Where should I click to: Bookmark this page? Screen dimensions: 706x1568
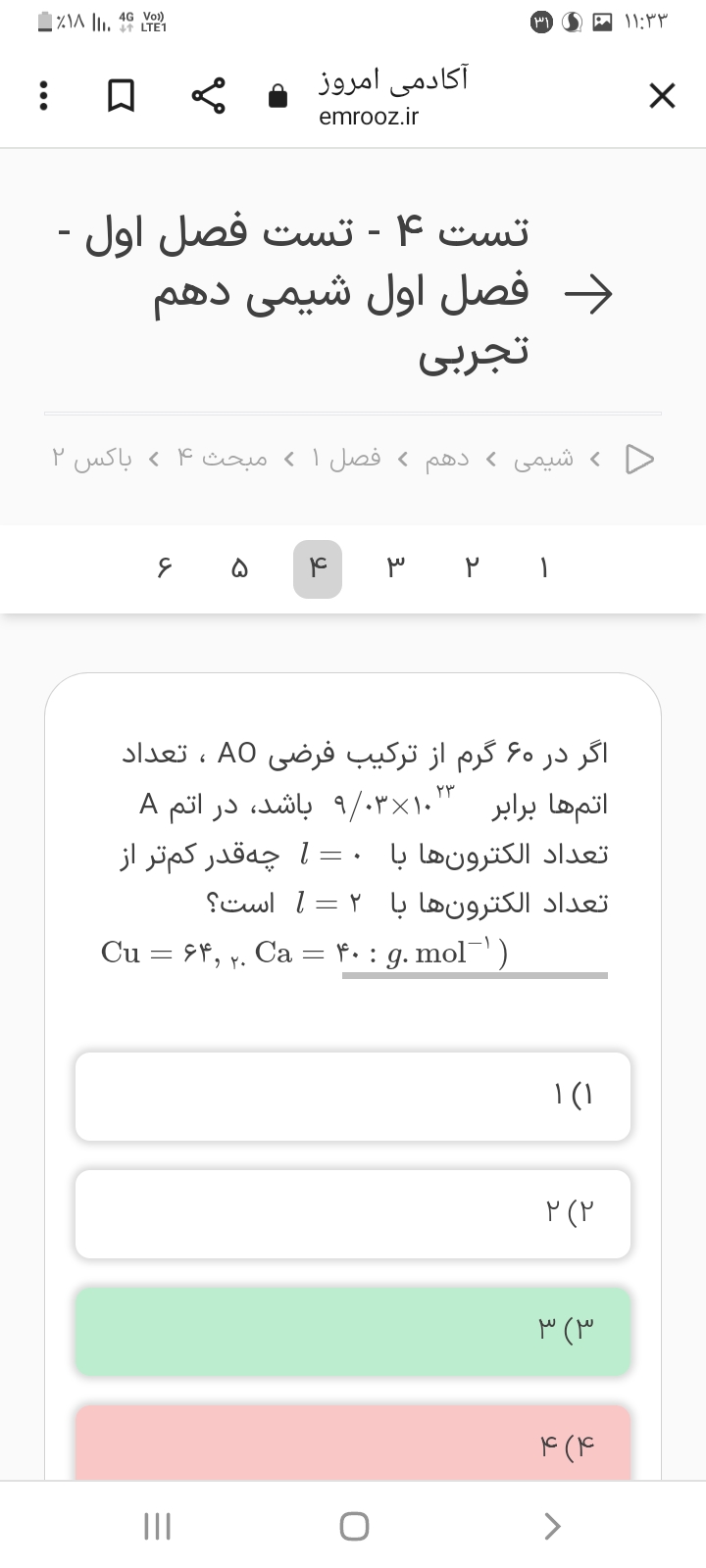pyautogui.click(x=121, y=96)
